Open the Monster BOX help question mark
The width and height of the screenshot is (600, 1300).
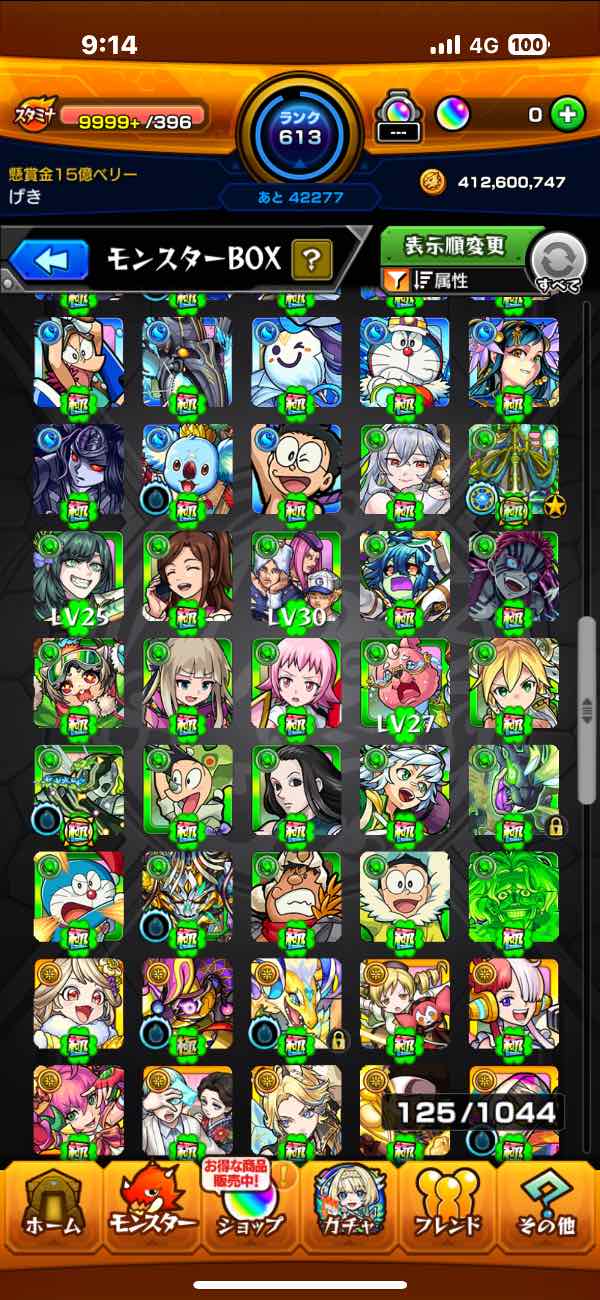point(312,261)
